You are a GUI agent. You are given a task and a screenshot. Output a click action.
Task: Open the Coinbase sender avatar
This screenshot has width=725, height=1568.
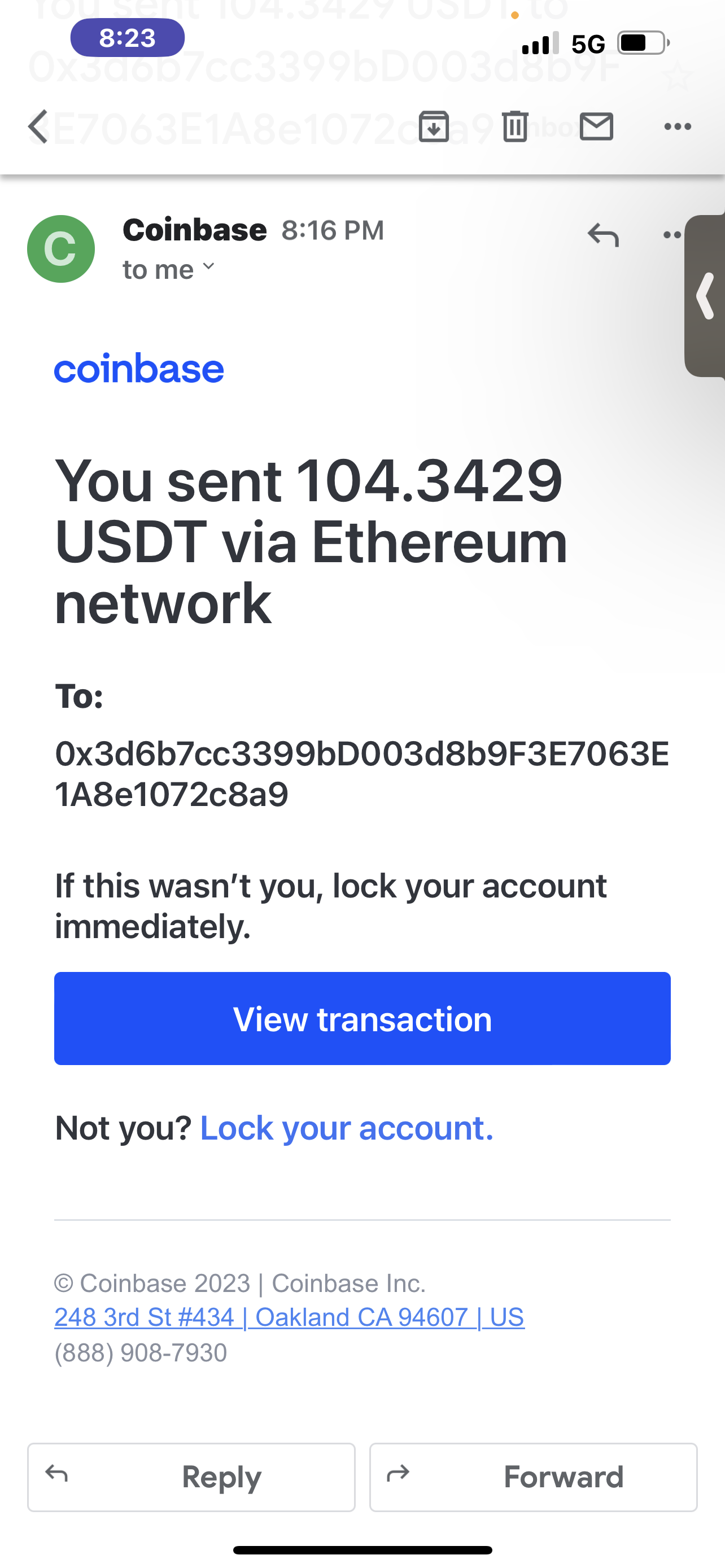pos(61,249)
